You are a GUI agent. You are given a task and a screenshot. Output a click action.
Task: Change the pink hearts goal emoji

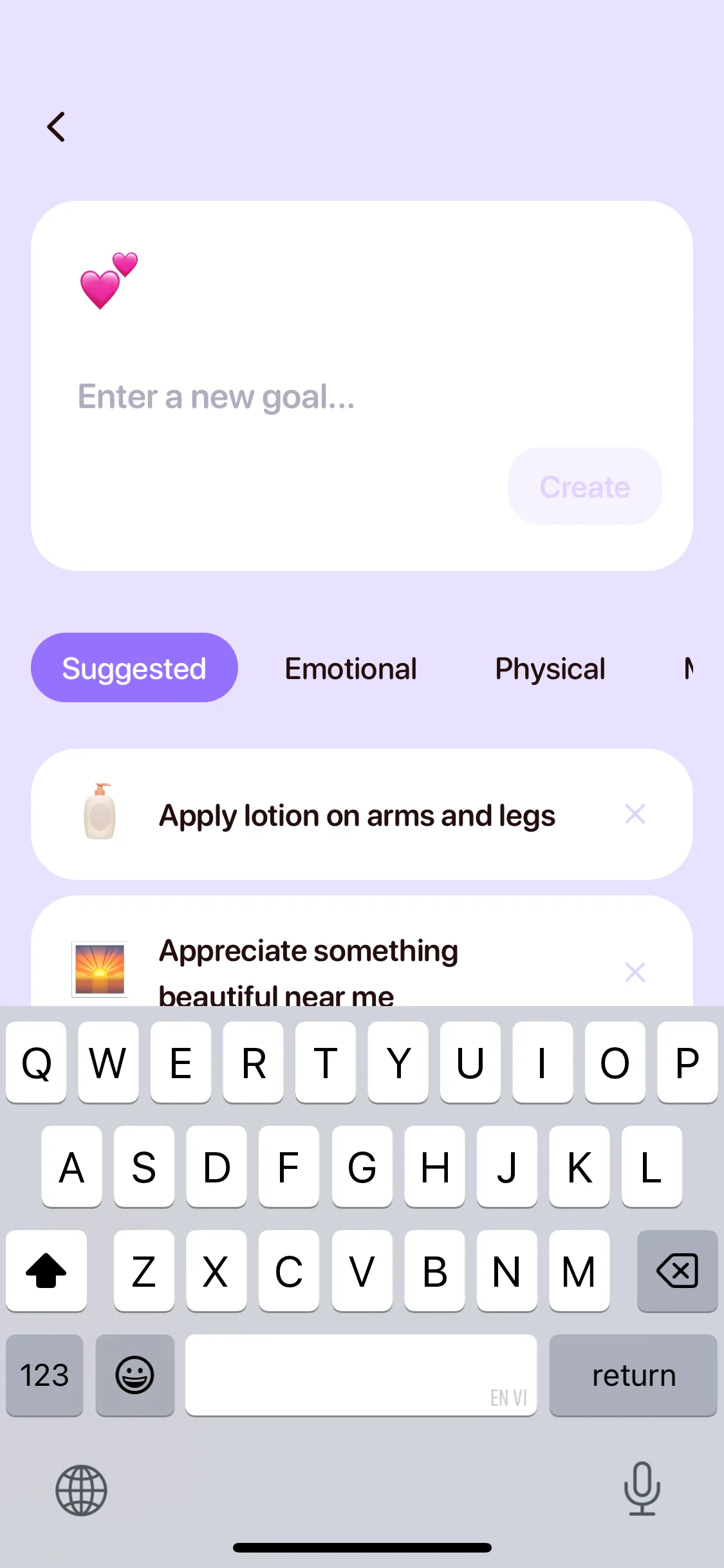click(109, 281)
